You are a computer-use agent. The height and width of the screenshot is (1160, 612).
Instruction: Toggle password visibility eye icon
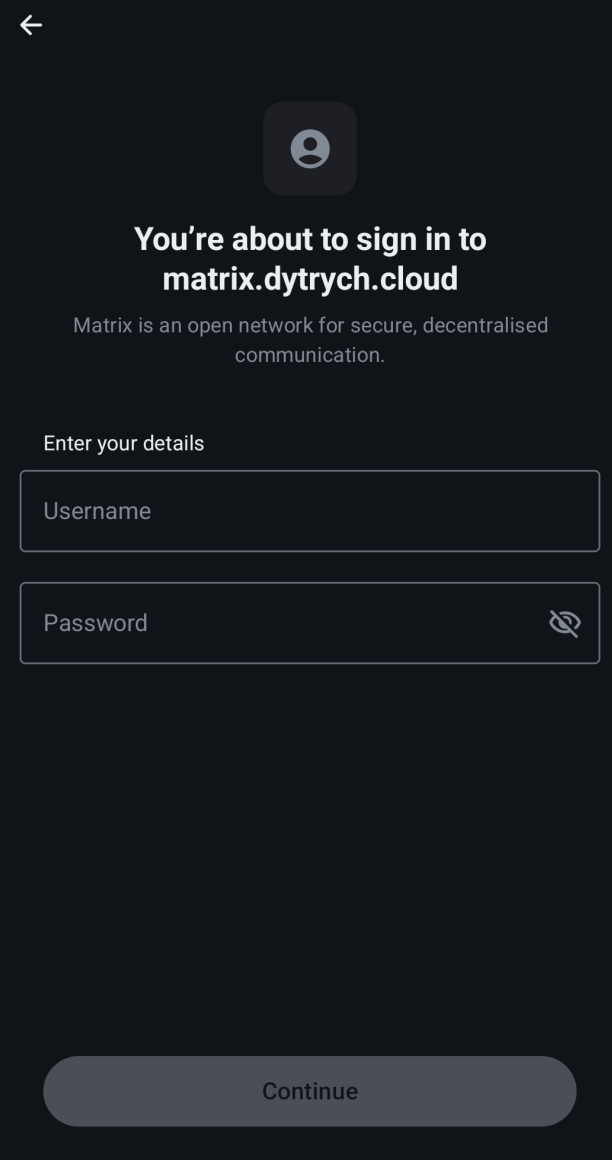564,623
